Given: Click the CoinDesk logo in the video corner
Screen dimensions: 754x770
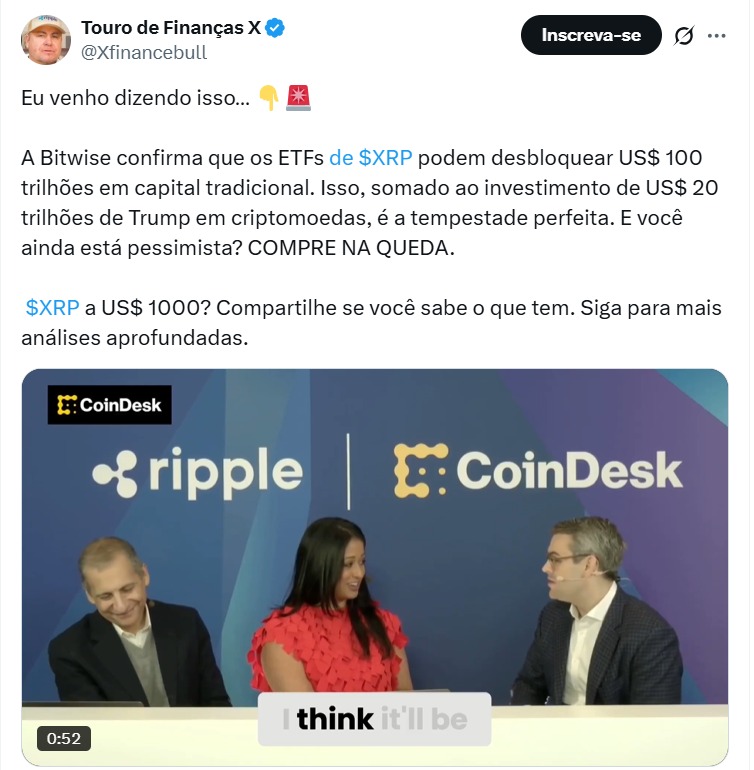Looking at the screenshot, I should click(x=109, y=406).
